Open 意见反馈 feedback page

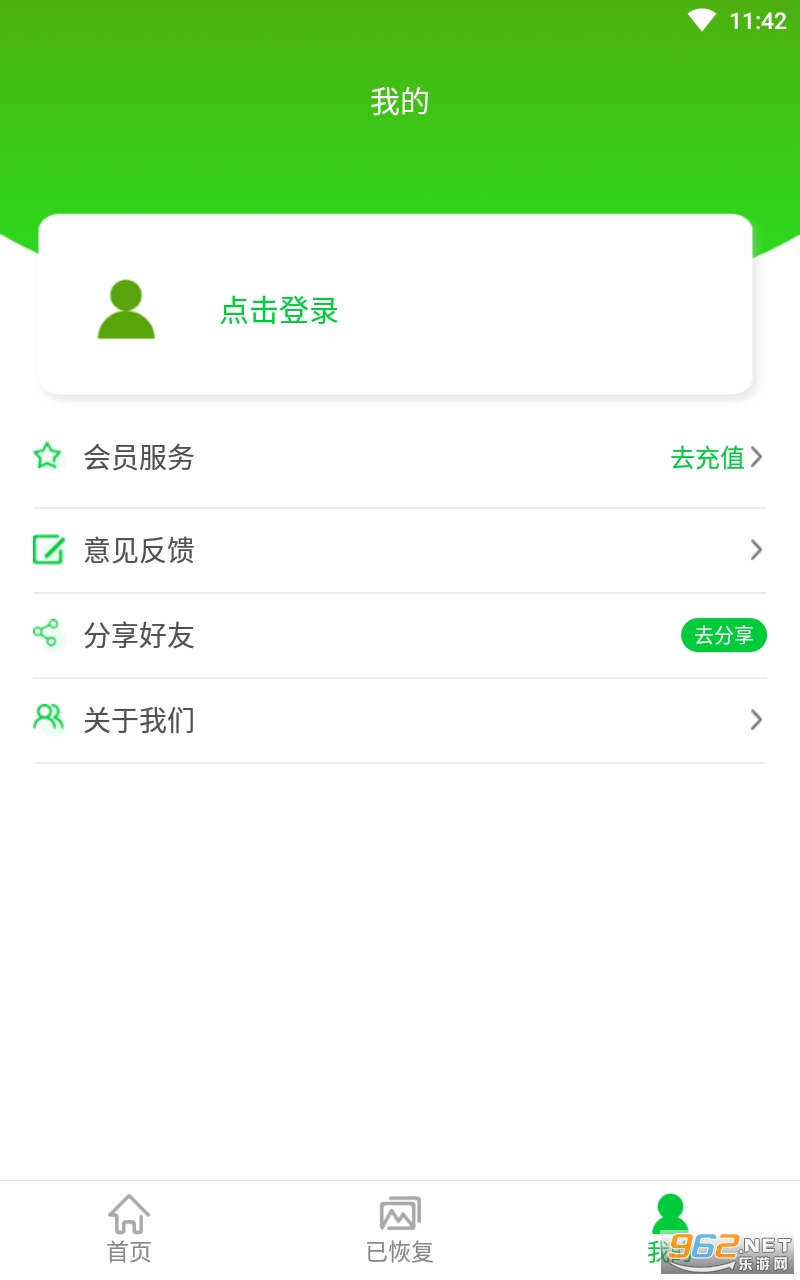coord(139,550)
